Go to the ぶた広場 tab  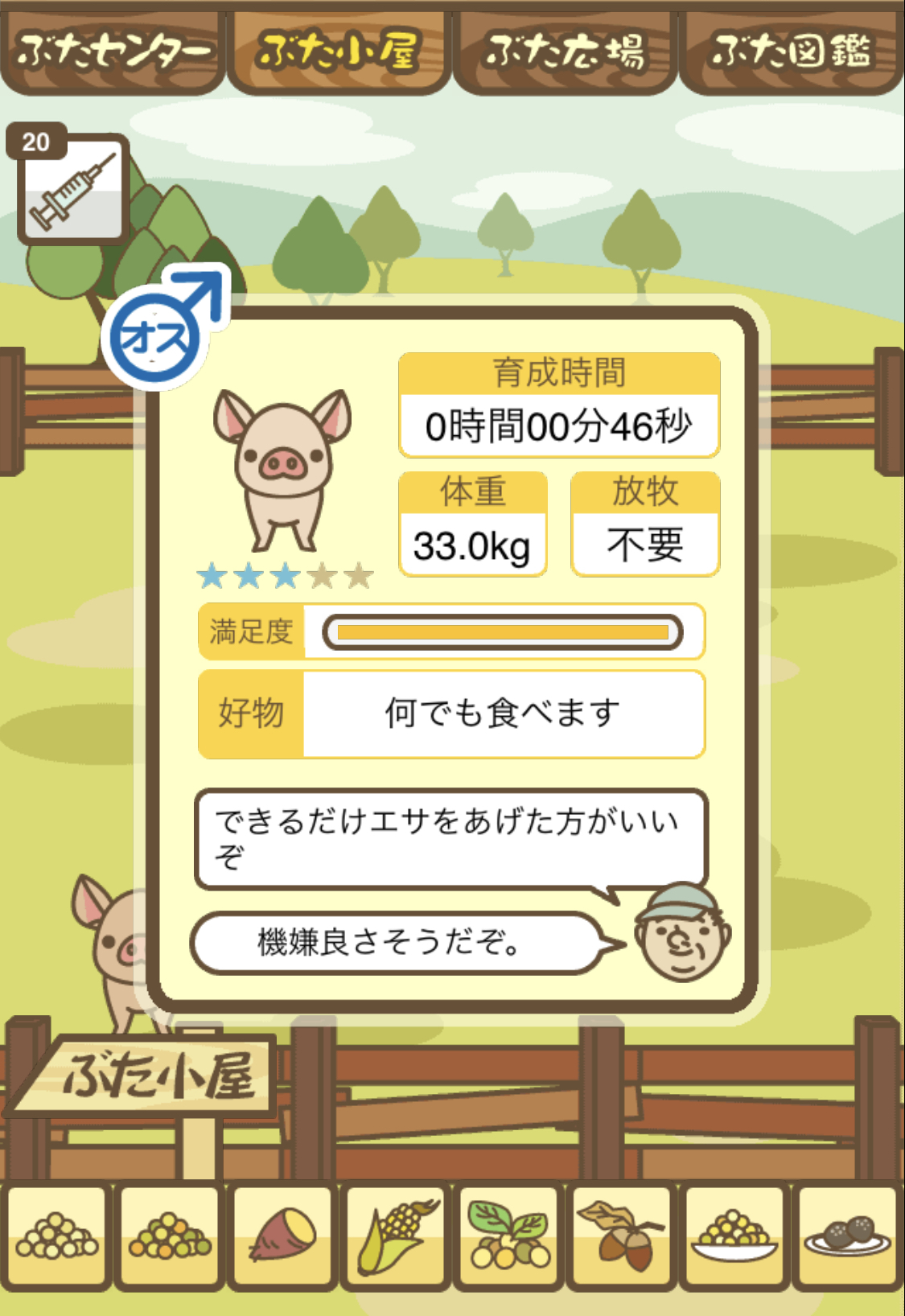[x=565, y=51]
